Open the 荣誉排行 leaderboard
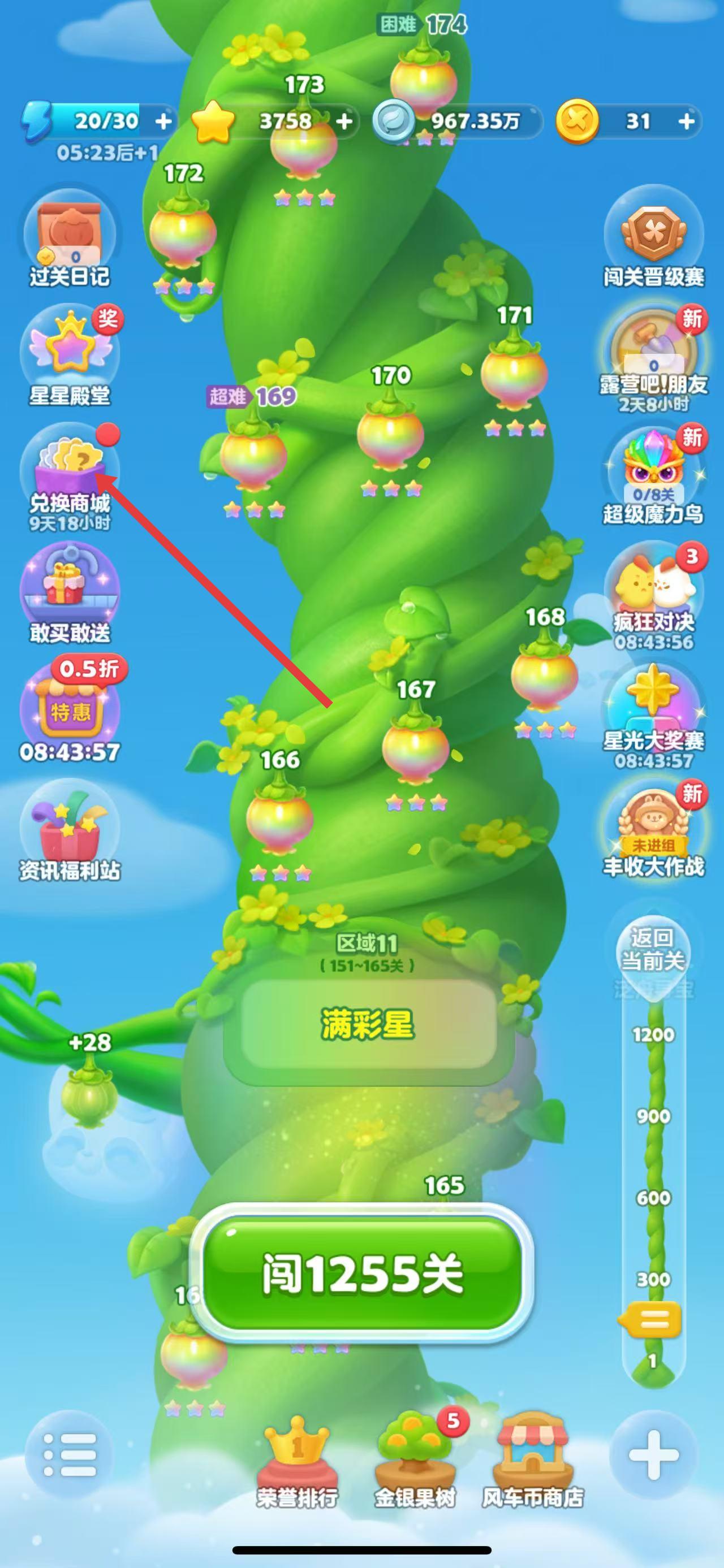The height and width of the screenshot is (1568, 724). click(x=297, y=1461)
